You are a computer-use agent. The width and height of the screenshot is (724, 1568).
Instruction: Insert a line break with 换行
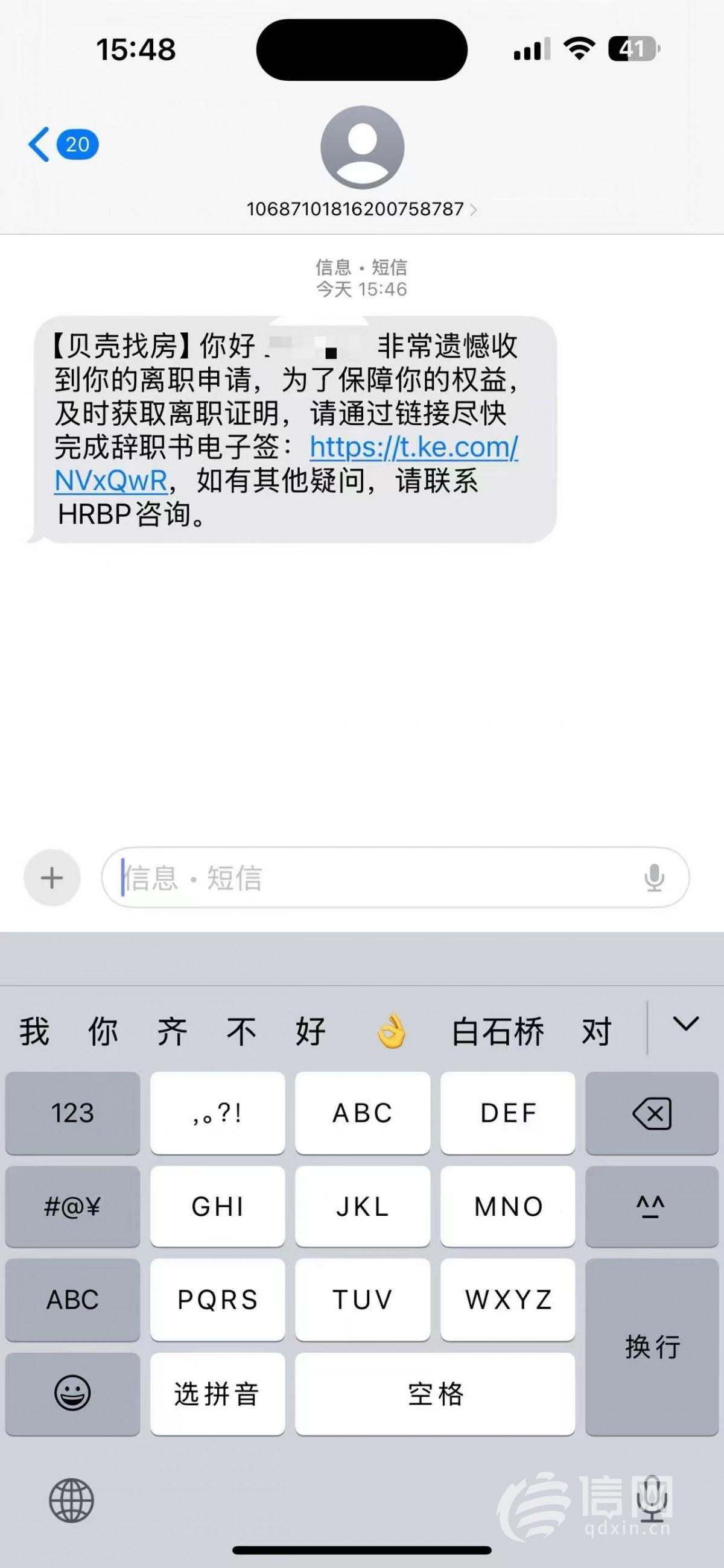point(652,1347)
